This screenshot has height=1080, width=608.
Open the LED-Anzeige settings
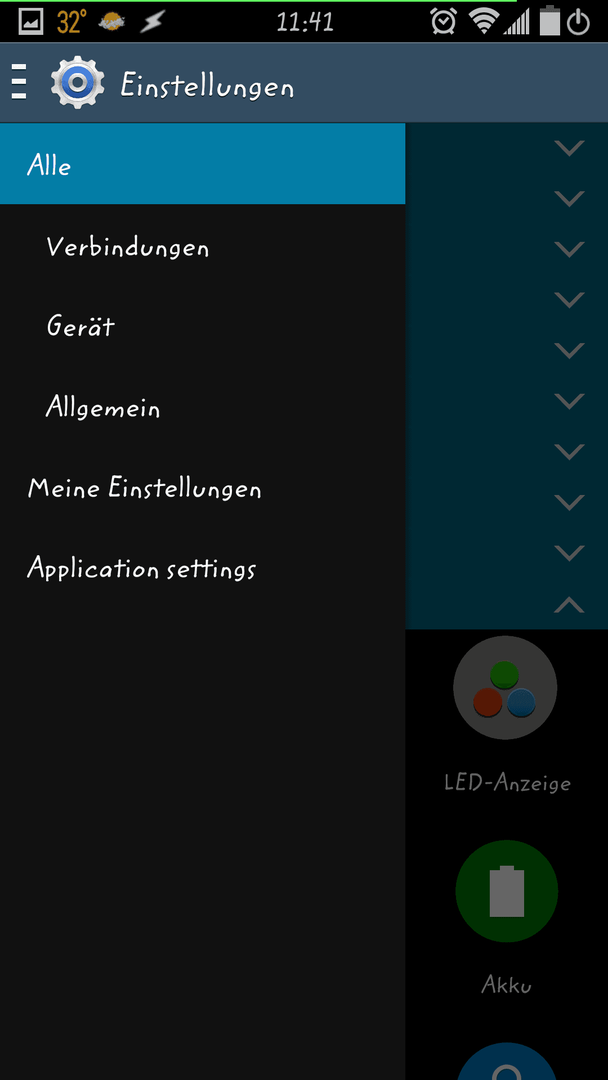[506, 716]
